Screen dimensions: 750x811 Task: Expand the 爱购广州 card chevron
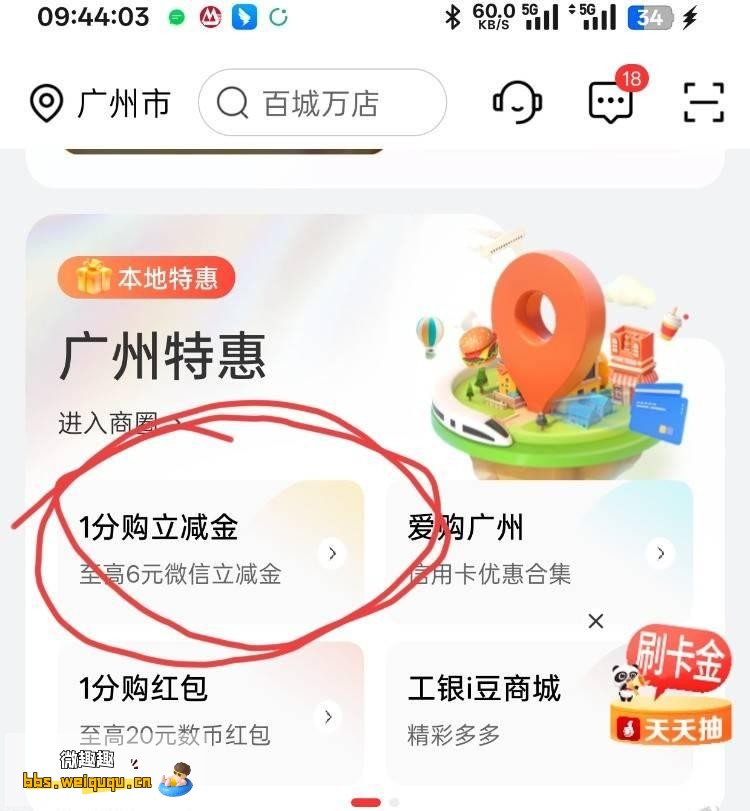pos(660,552)
